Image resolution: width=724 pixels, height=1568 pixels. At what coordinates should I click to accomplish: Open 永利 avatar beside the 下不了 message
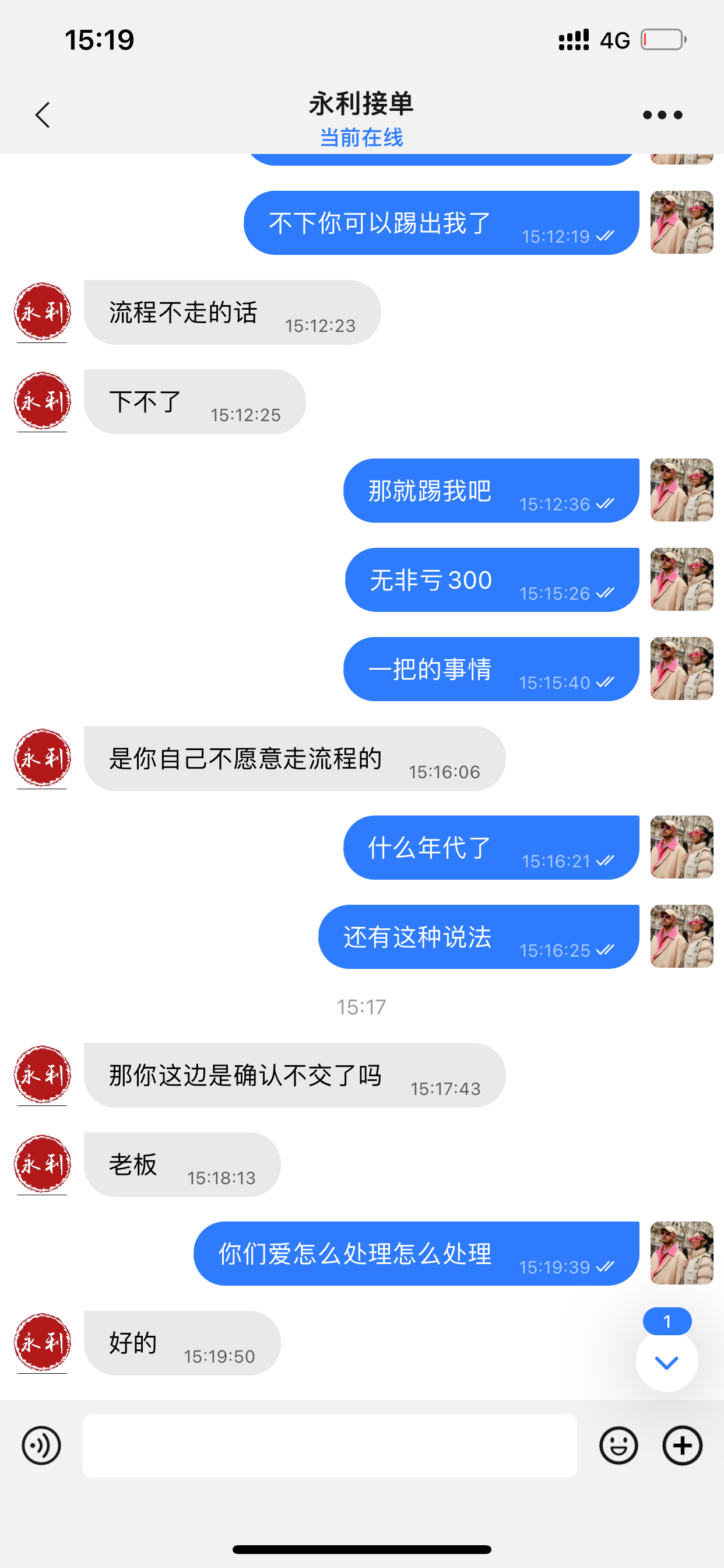click(42, 401)
